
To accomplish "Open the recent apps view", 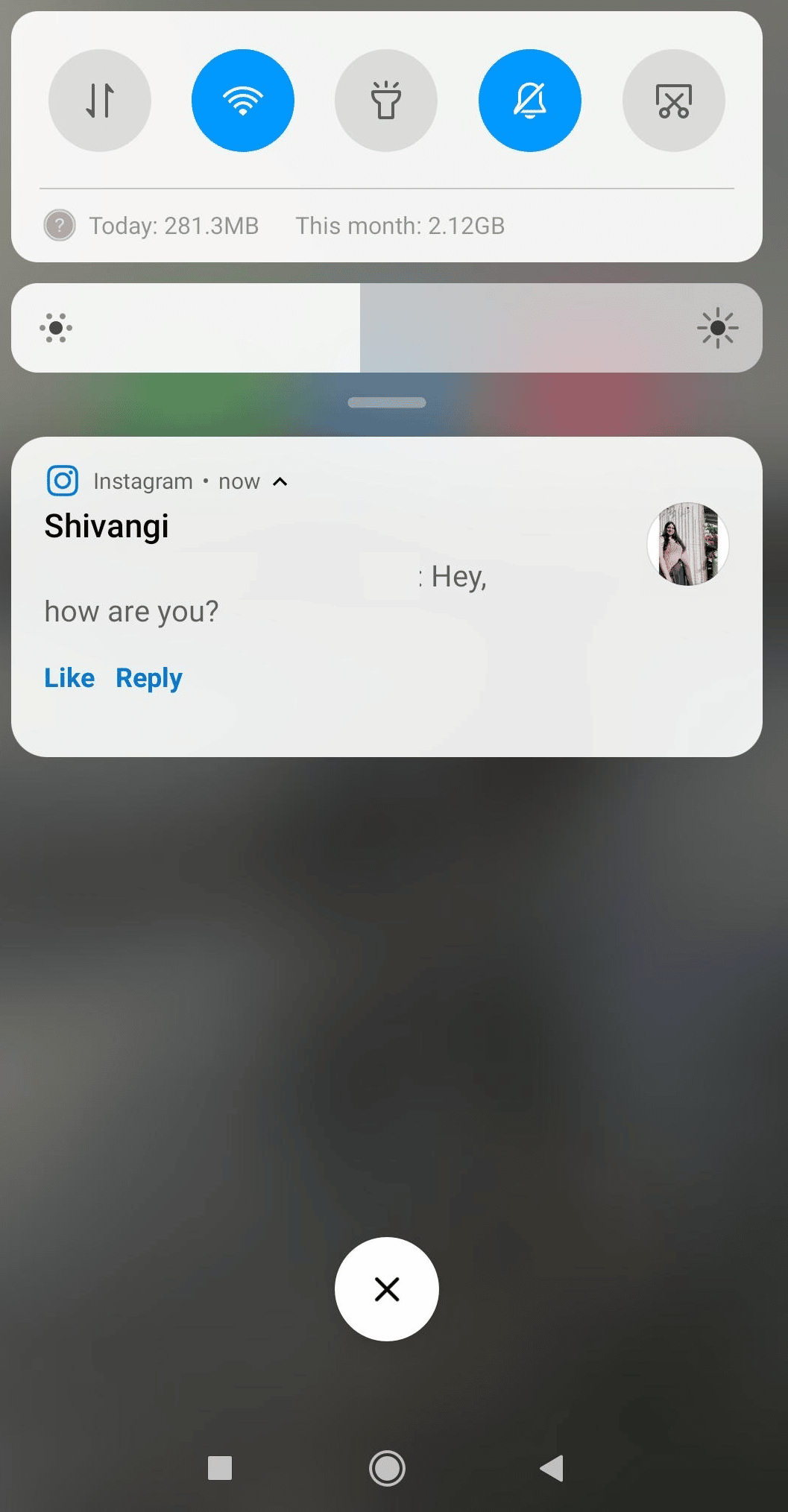I will [x=220, y=1468].
